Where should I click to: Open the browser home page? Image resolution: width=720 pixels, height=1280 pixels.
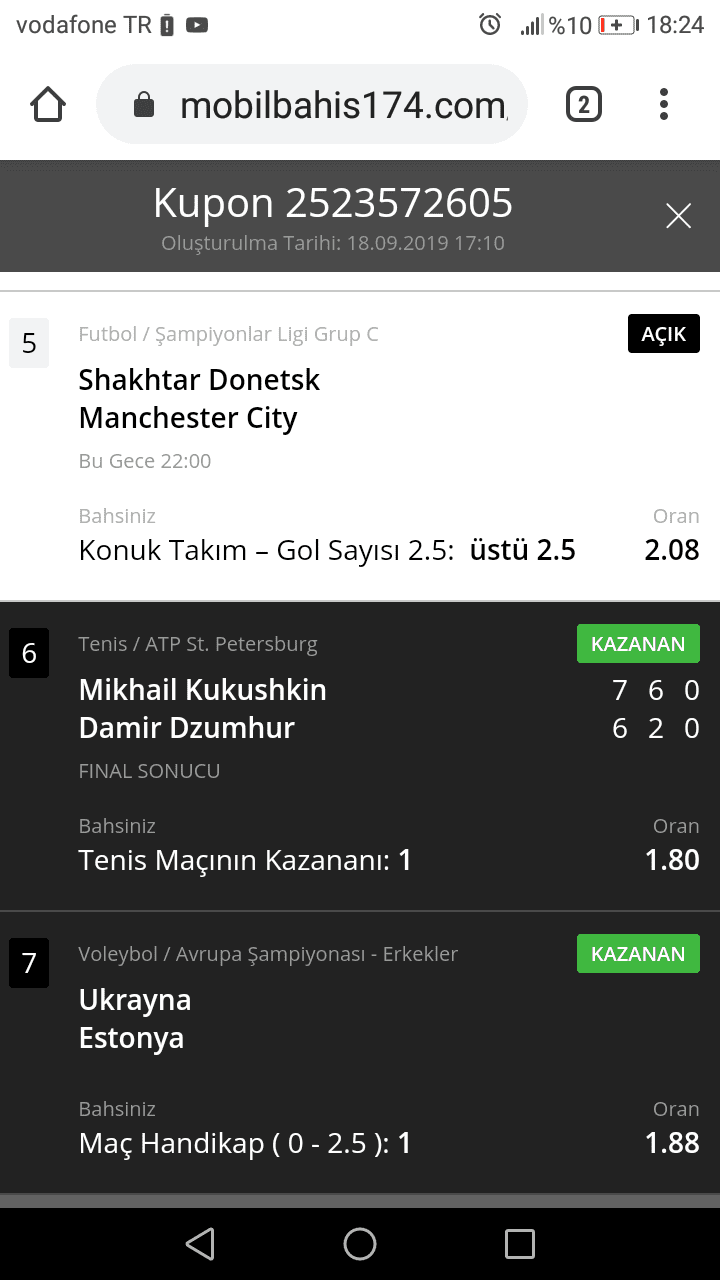click(x=48, y=104)
